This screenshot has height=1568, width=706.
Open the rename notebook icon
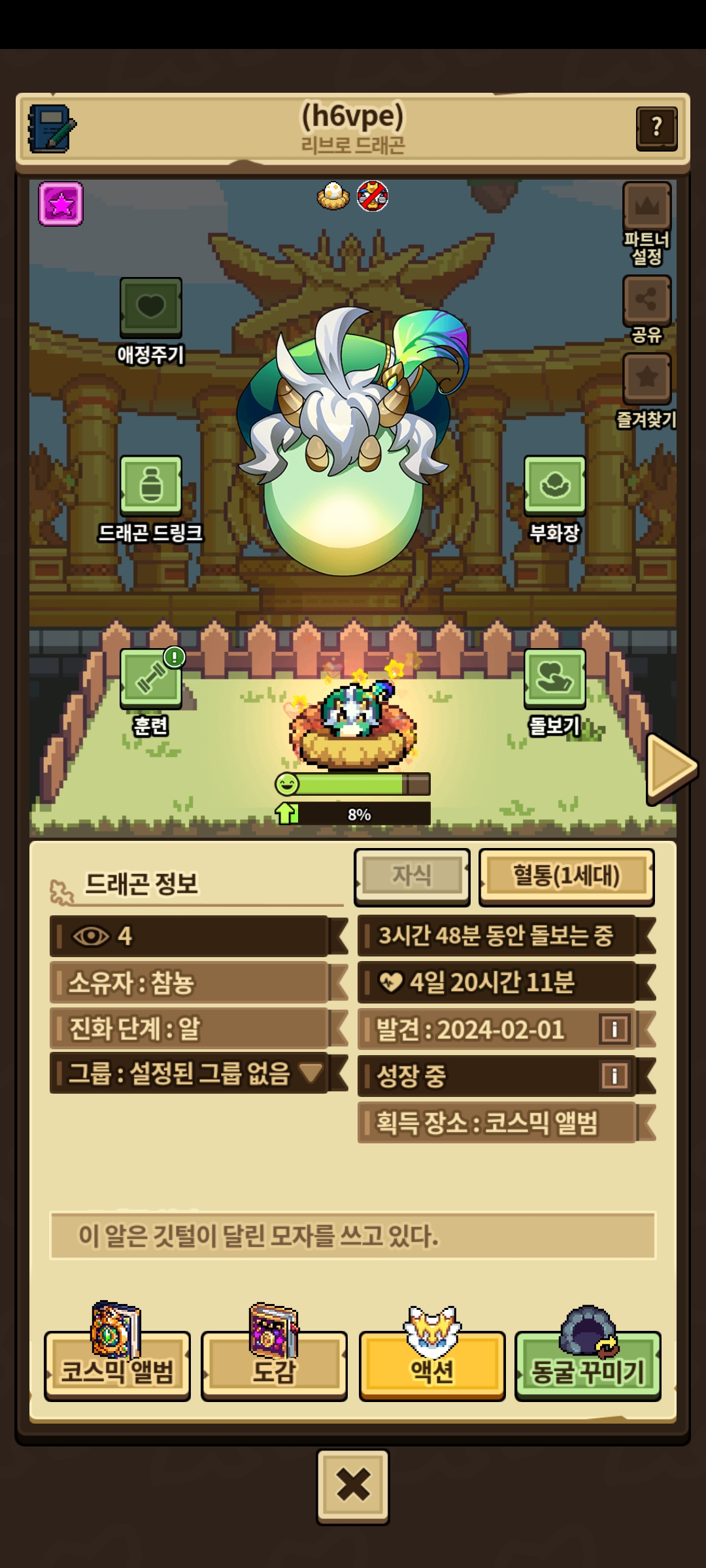(x=51, y=129)
